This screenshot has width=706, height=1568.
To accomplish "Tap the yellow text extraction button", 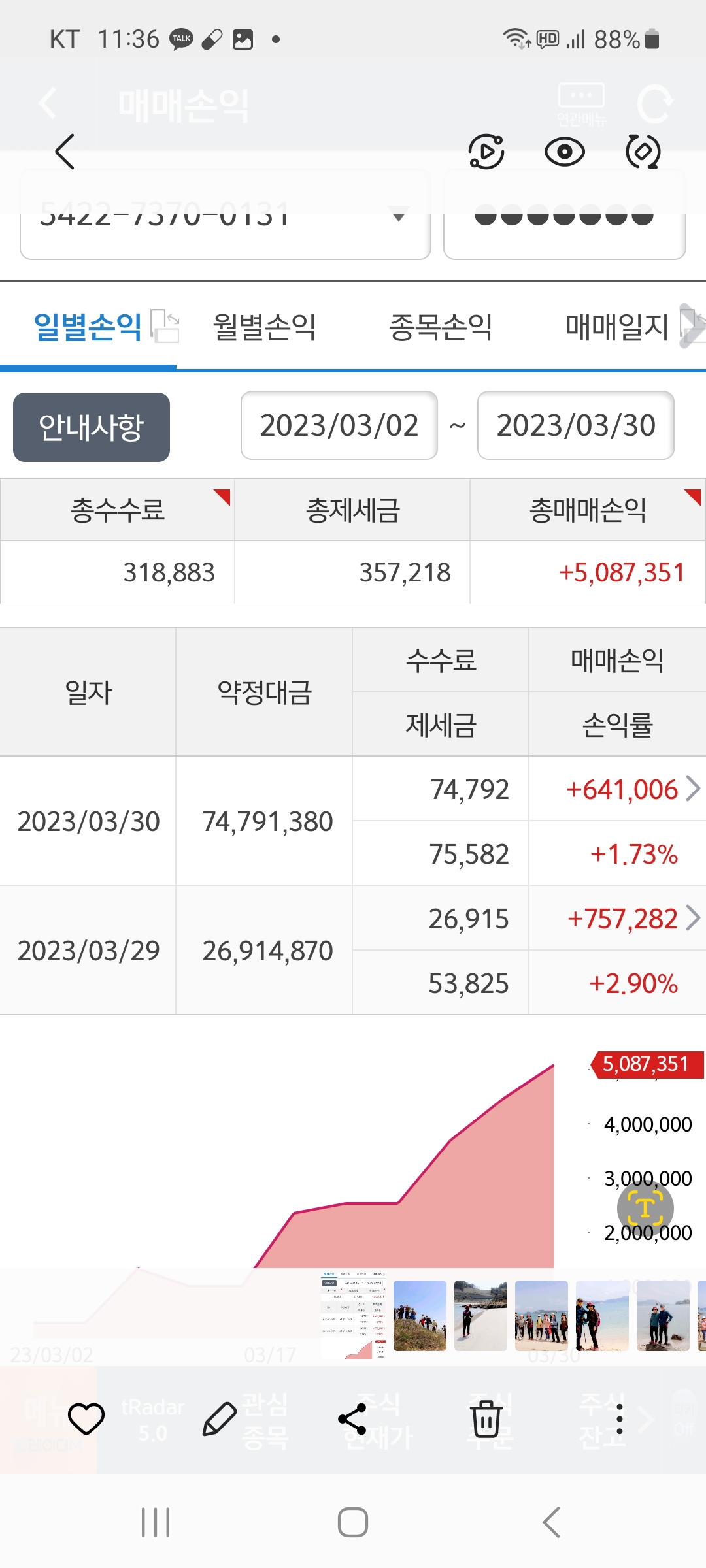I will tap(645, 1208).
